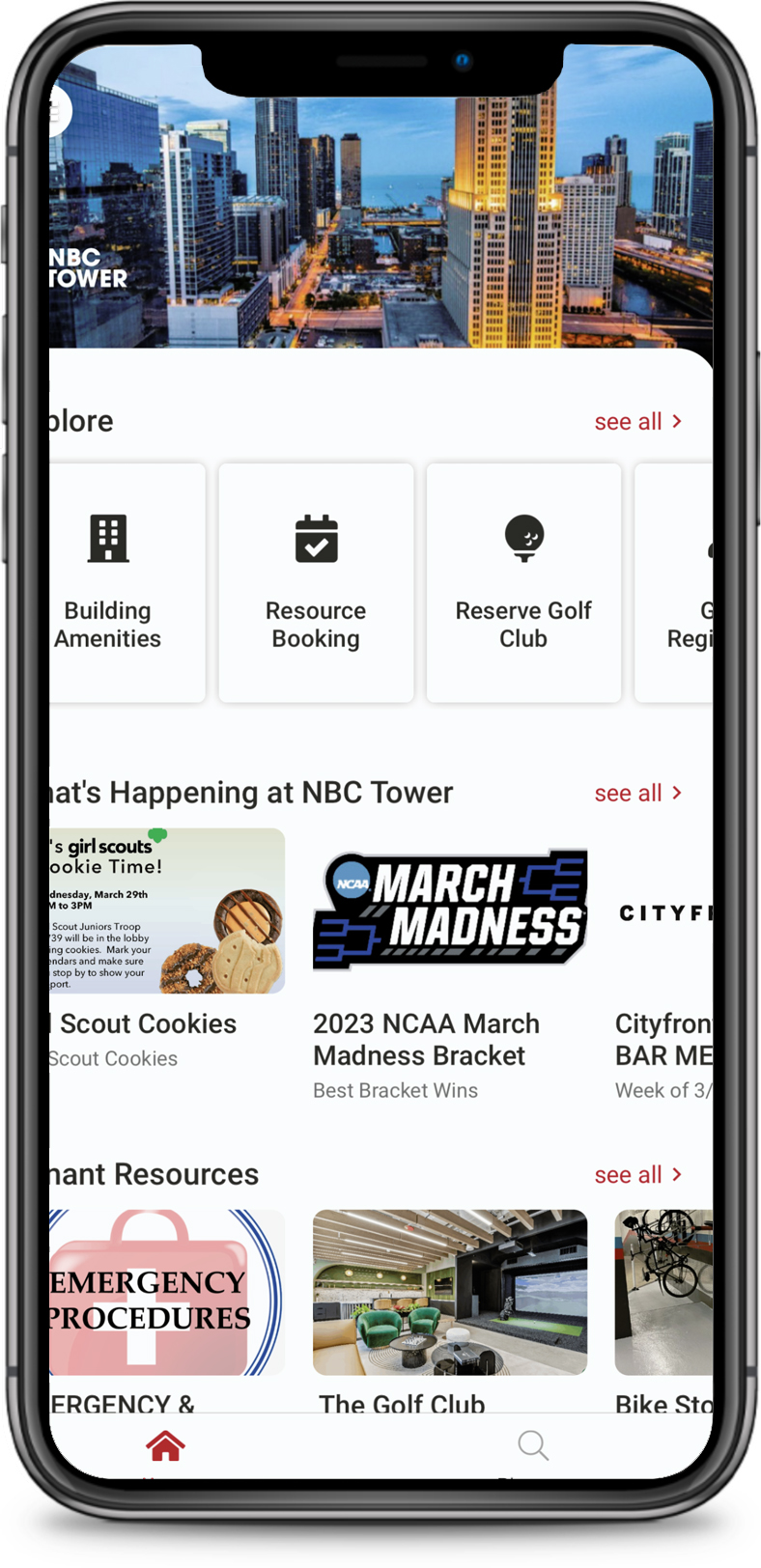See all items in the Explore section
Screen dimensions: 761x1568
637,422
